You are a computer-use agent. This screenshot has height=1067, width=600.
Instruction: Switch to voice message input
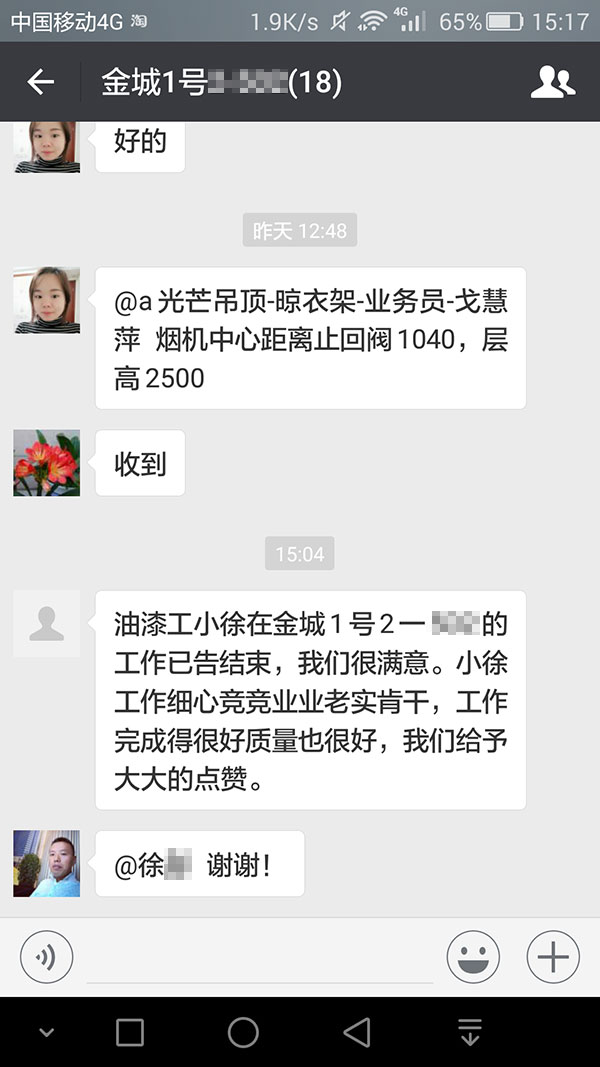click(46, 957)
